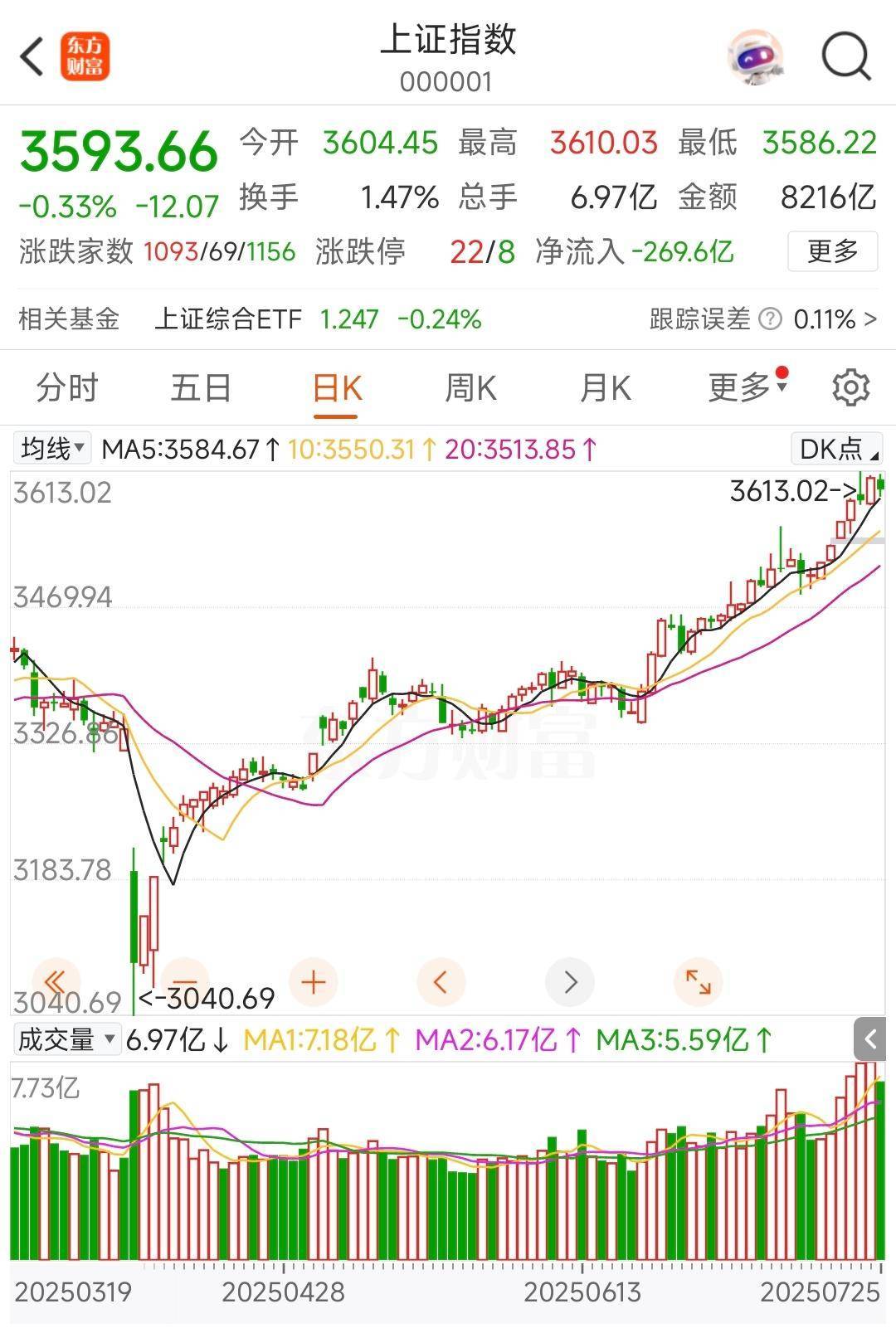Move chart left with the single arrow
The height and width of the screenshot is (1328, 896).
point(441,983)
